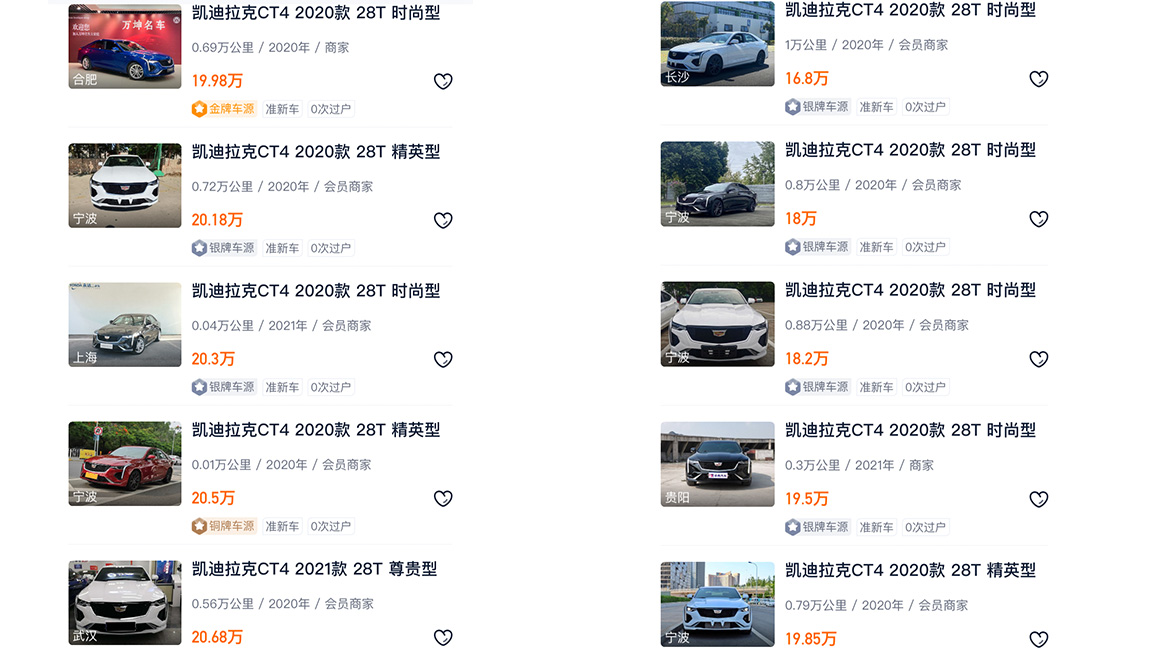The width and height of the screenshot is (1152, 648).
Task: Open the 18万 CT4 时尚型 listing
Action: click(909, 150)
